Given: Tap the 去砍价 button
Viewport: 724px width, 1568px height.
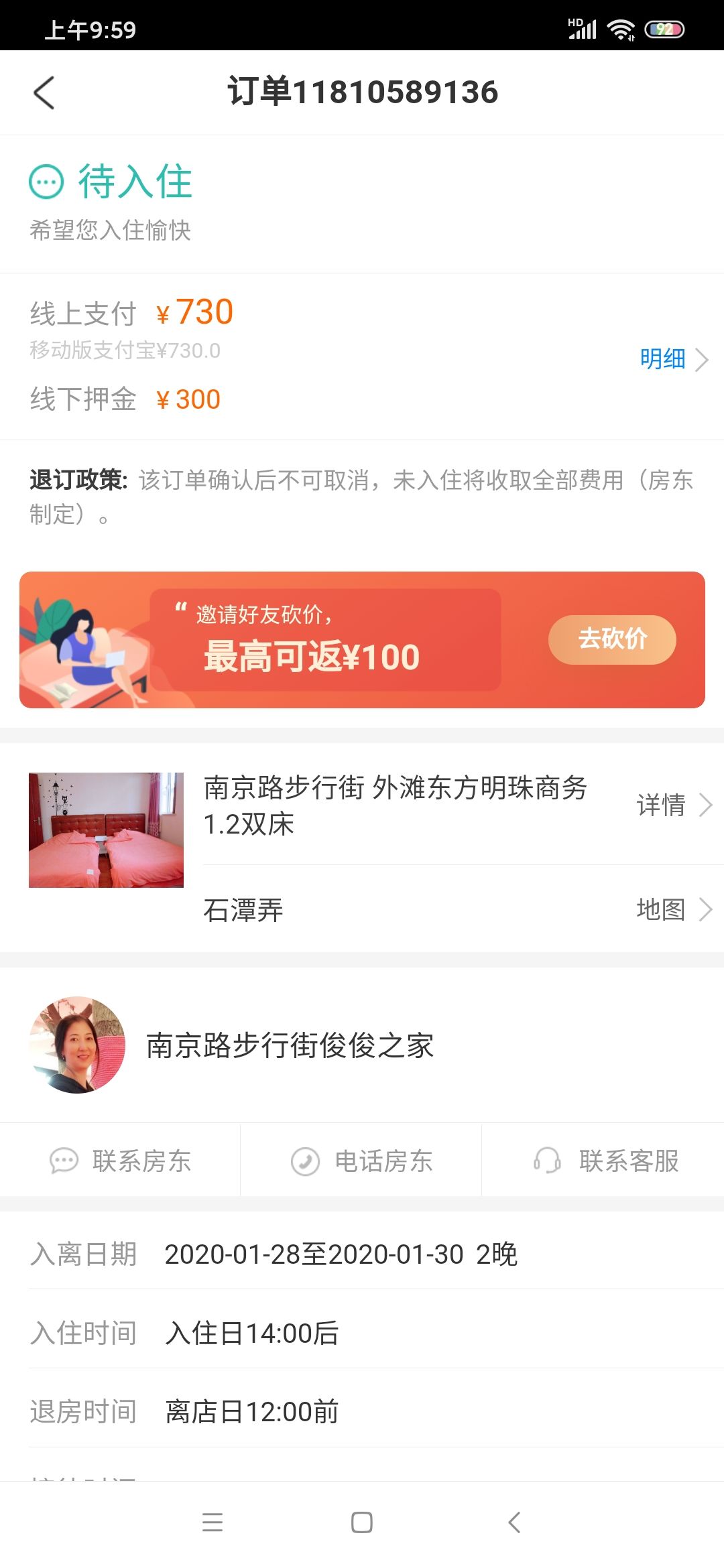Looking at the screenshot, I should tap(611, 639).
